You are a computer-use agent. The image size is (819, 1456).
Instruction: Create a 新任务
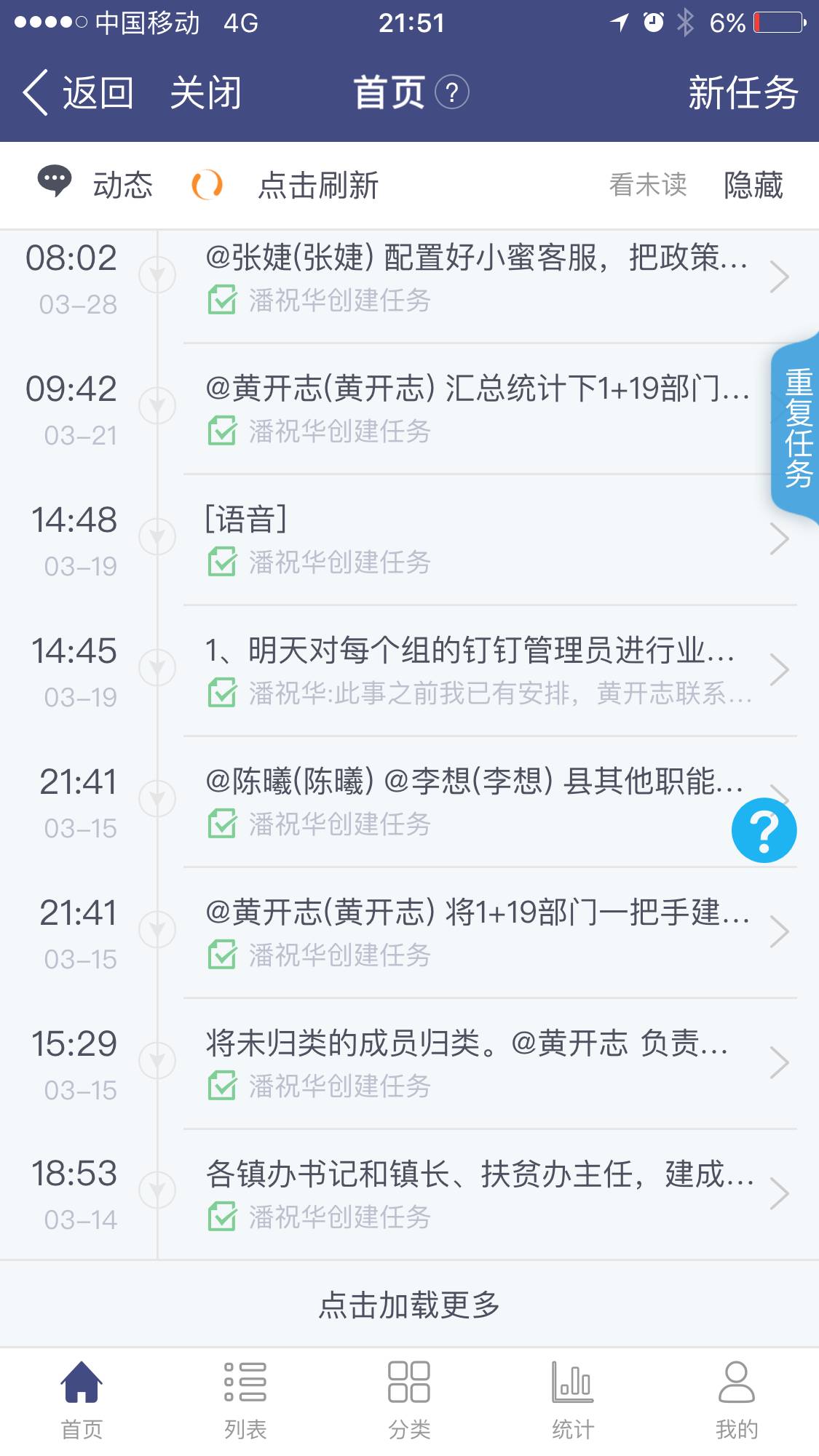click(x=743, y=92)
